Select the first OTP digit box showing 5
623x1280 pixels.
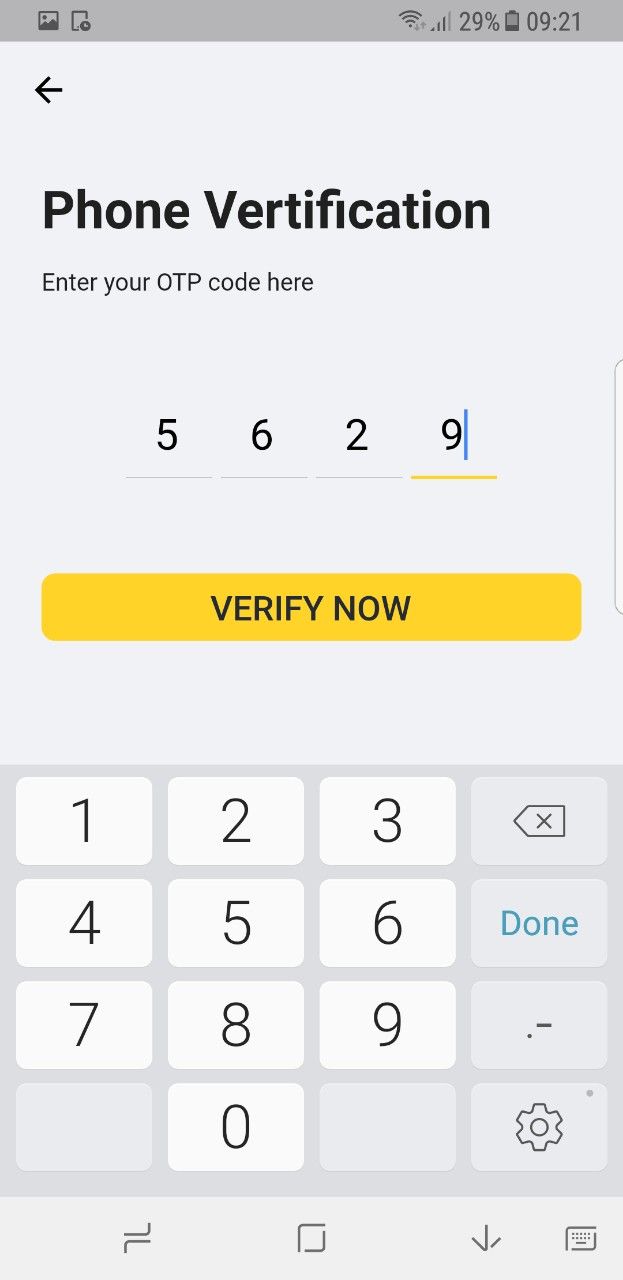point(168,438)
